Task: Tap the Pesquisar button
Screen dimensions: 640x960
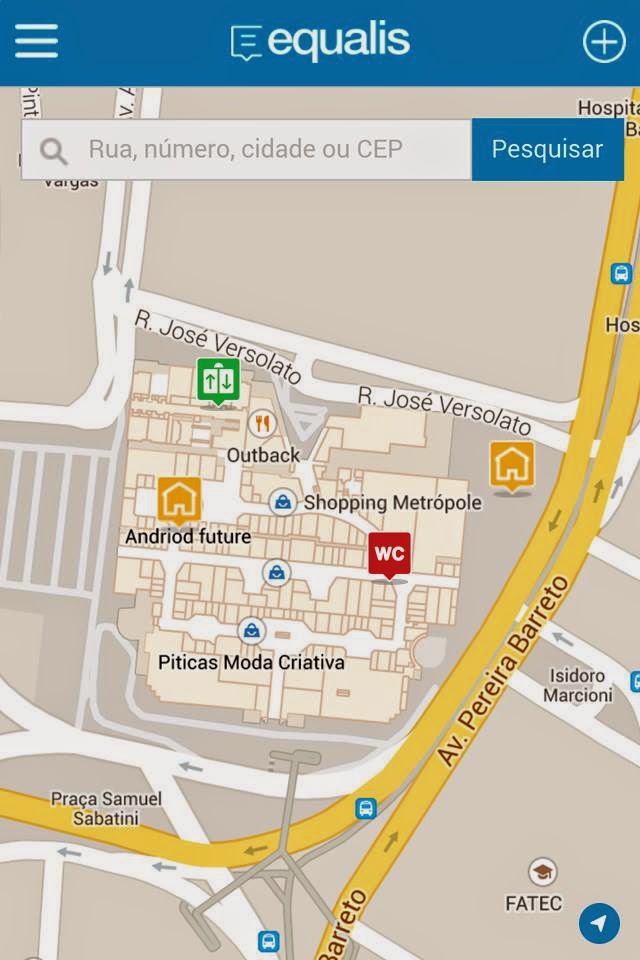Action: [547, 150]
